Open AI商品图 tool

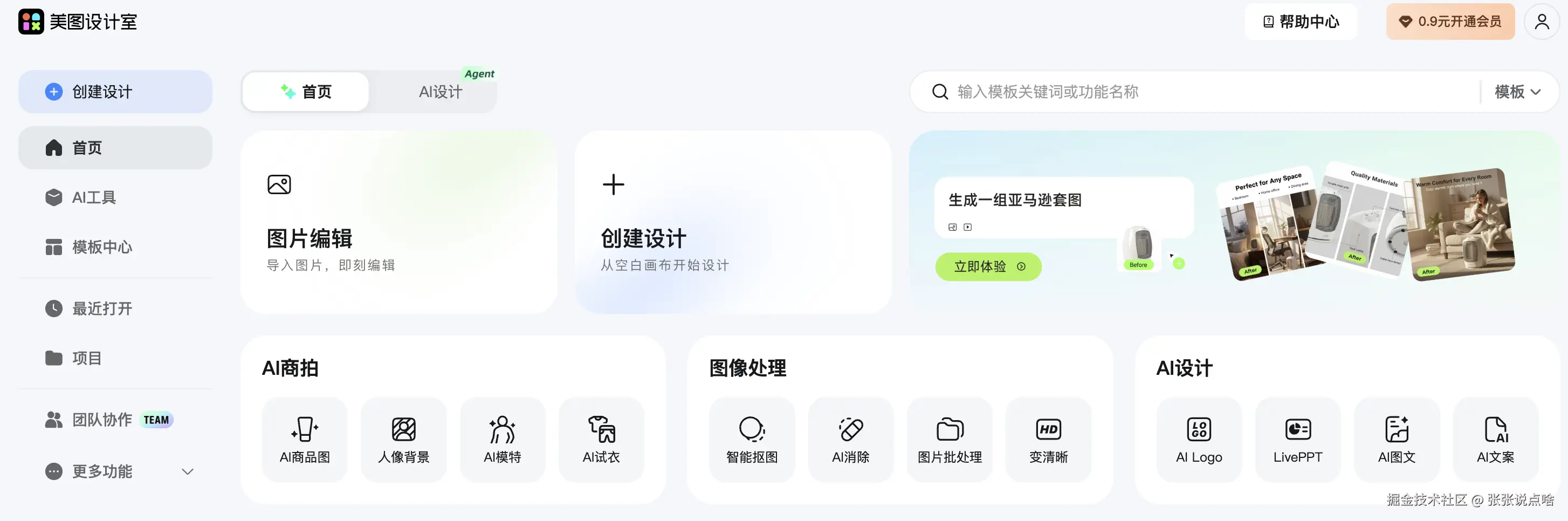pyautogui.click(x=304, y=440)
